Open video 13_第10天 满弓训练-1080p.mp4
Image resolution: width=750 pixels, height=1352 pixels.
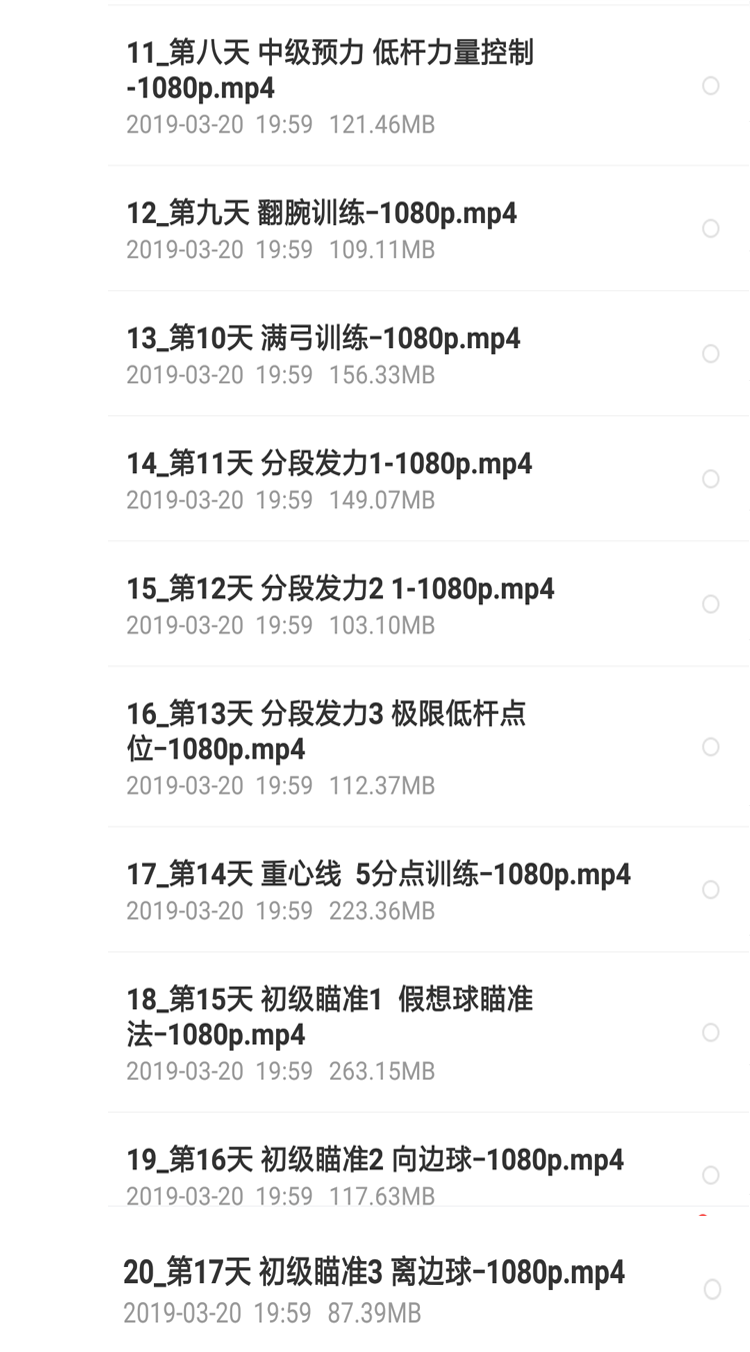tap(323, 339)
